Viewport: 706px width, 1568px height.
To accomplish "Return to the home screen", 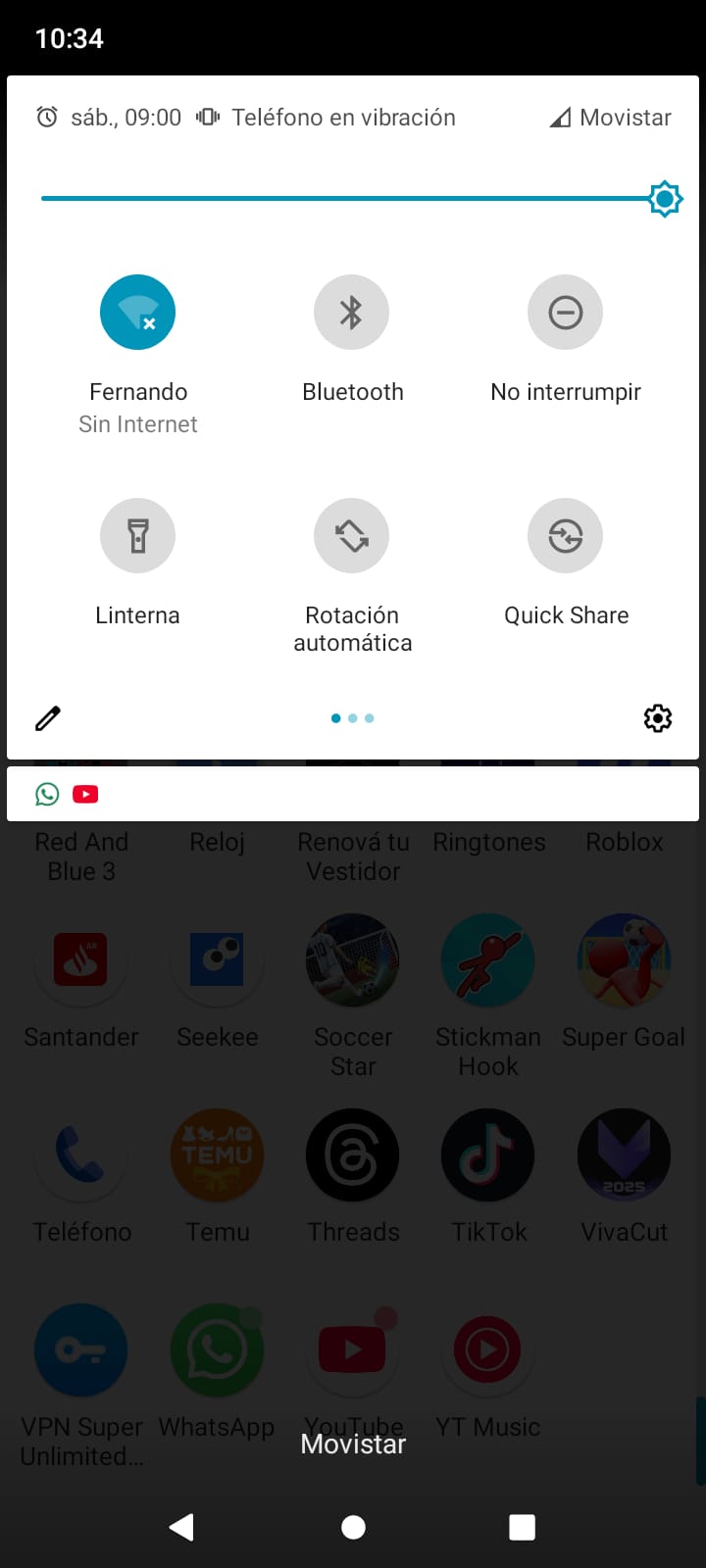I will click(x=353, y=1527).
